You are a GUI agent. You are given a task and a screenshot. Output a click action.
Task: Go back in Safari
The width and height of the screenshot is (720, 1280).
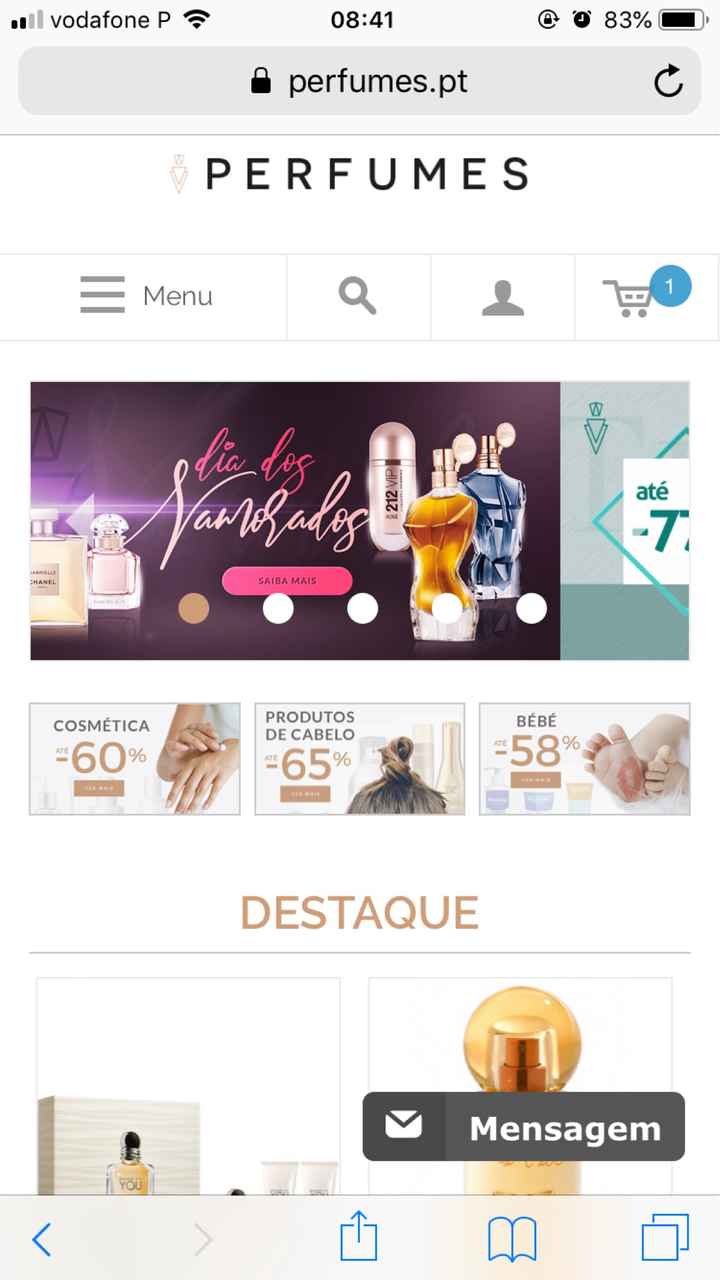(x=41, y=1240)
